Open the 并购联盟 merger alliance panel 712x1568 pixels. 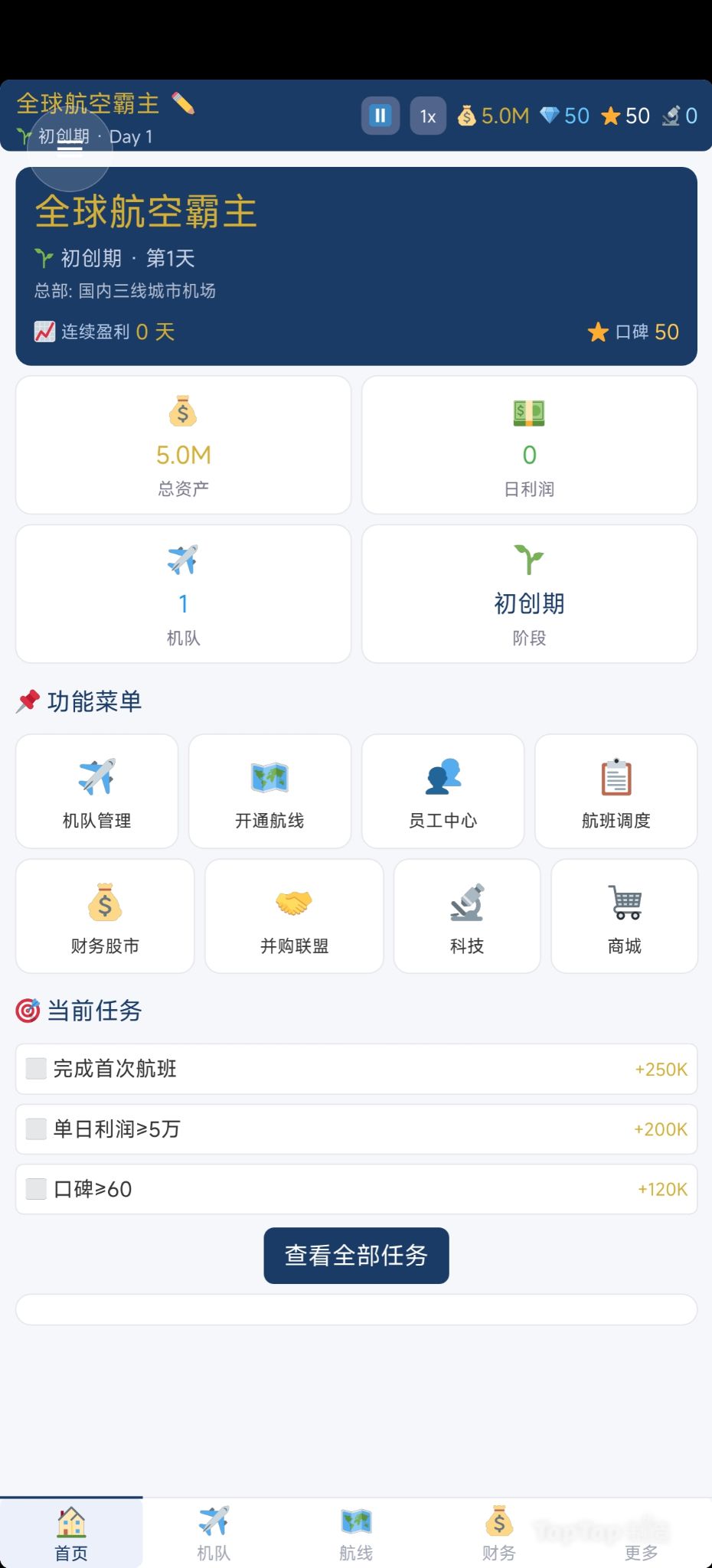tap(294, 916)
